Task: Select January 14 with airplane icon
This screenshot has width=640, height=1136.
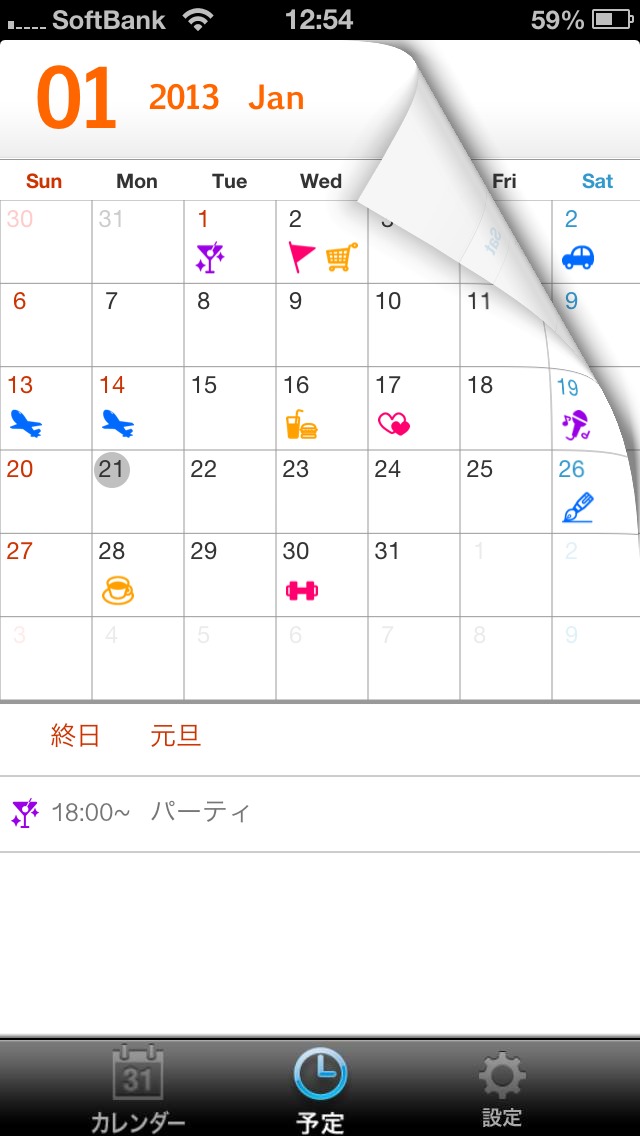Action: tap(138, 408)
